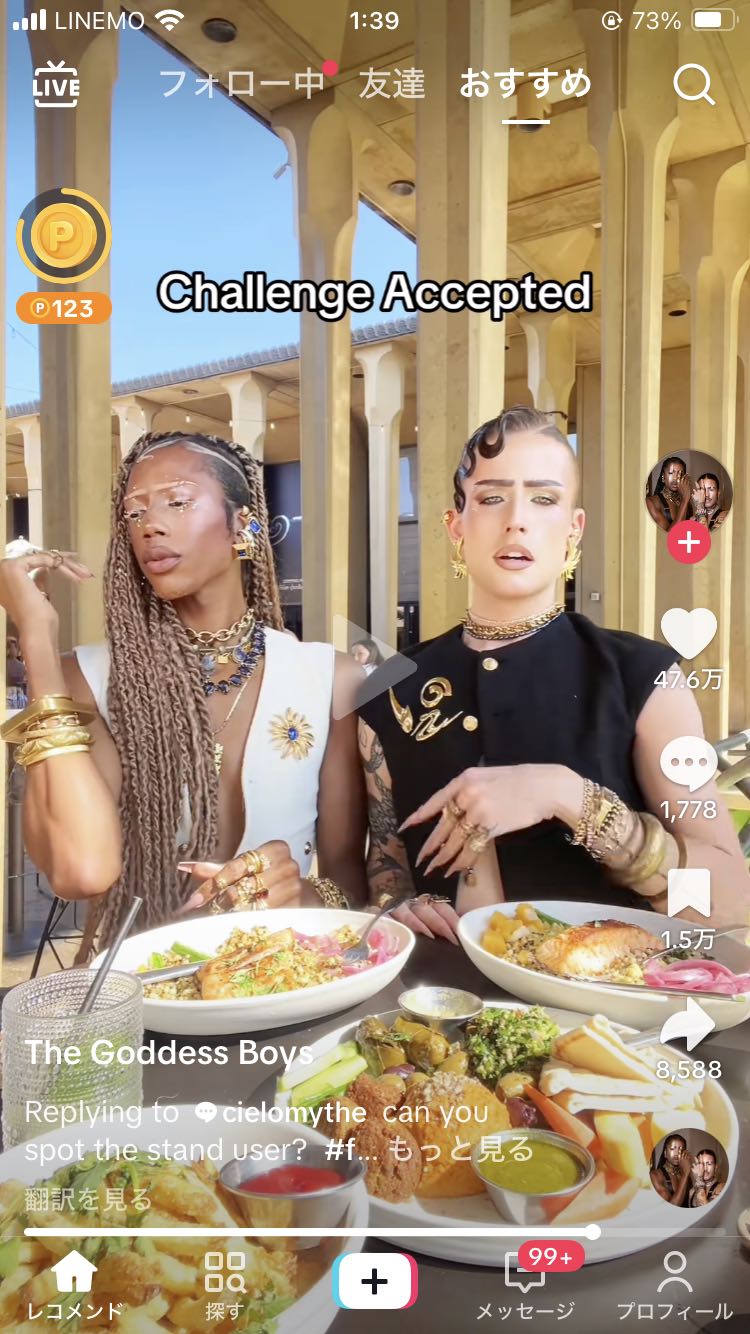750x1334 pixels.
Task: Open the 探す discover tab
Action: tap(224, 1286)
